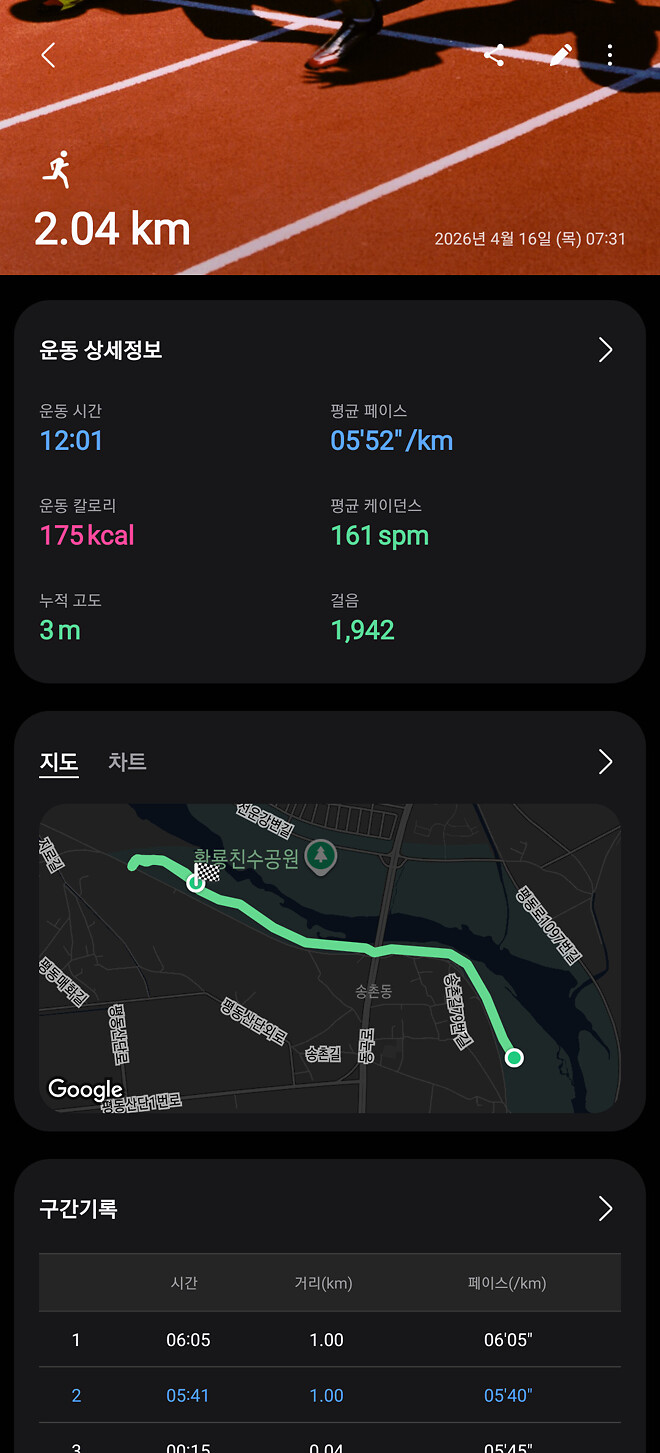Open the running route map

(x=330, y=958)
